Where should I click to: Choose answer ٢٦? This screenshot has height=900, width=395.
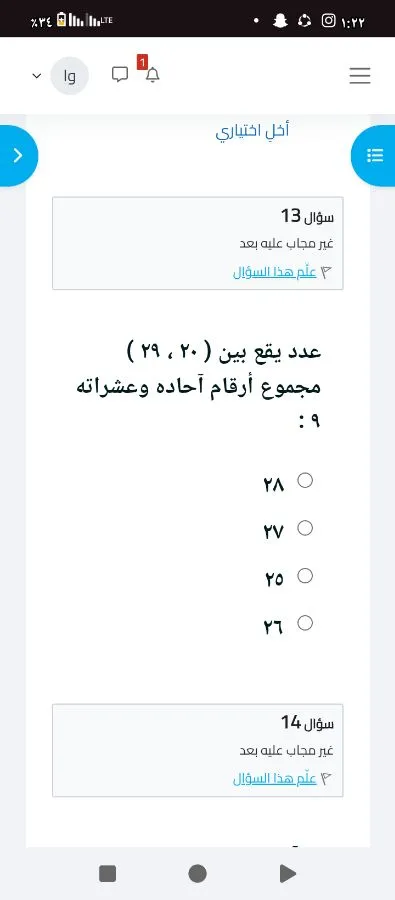click(305, 623)
